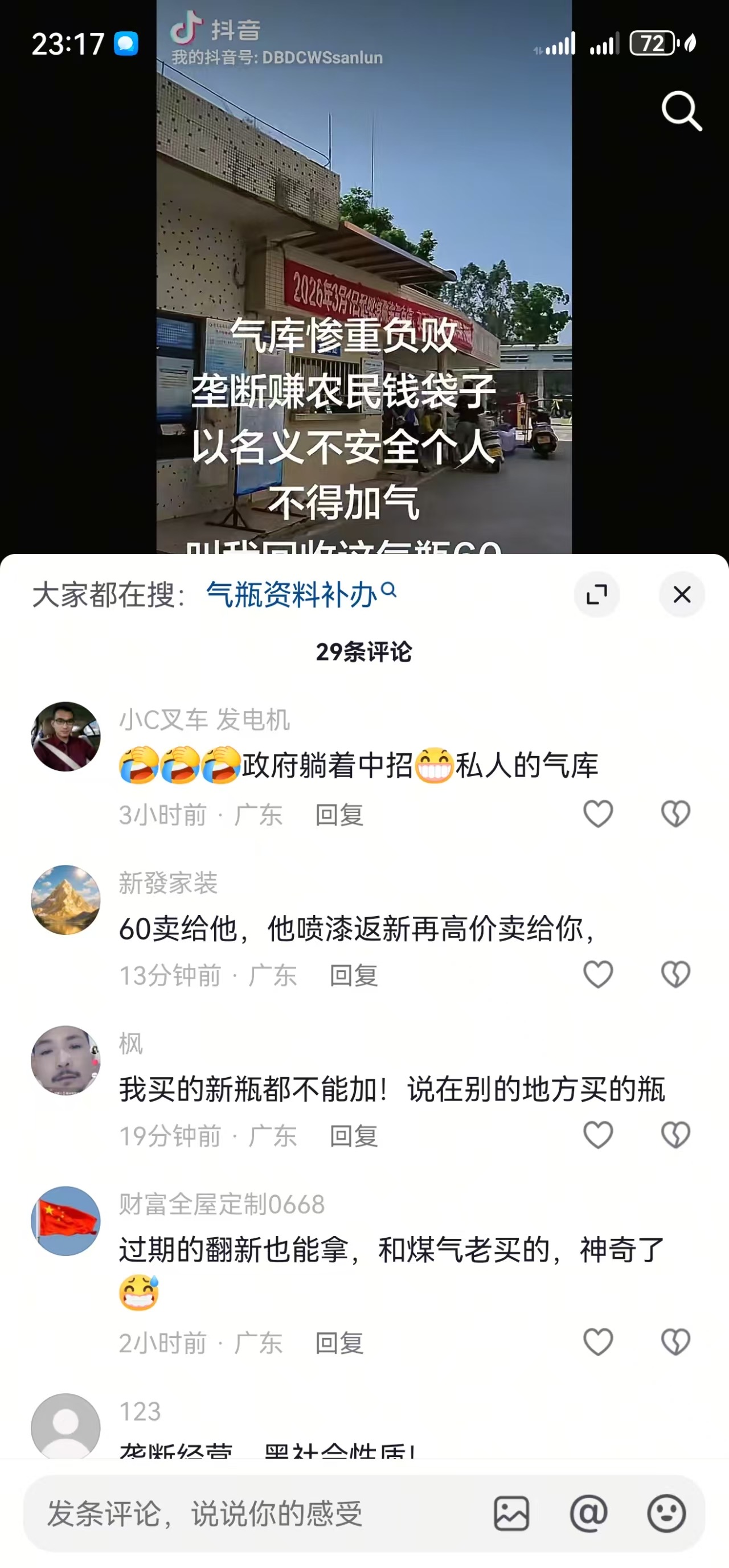
Task: Dislike 财富全屋定制0668's comment
Action: [675, 1342]
